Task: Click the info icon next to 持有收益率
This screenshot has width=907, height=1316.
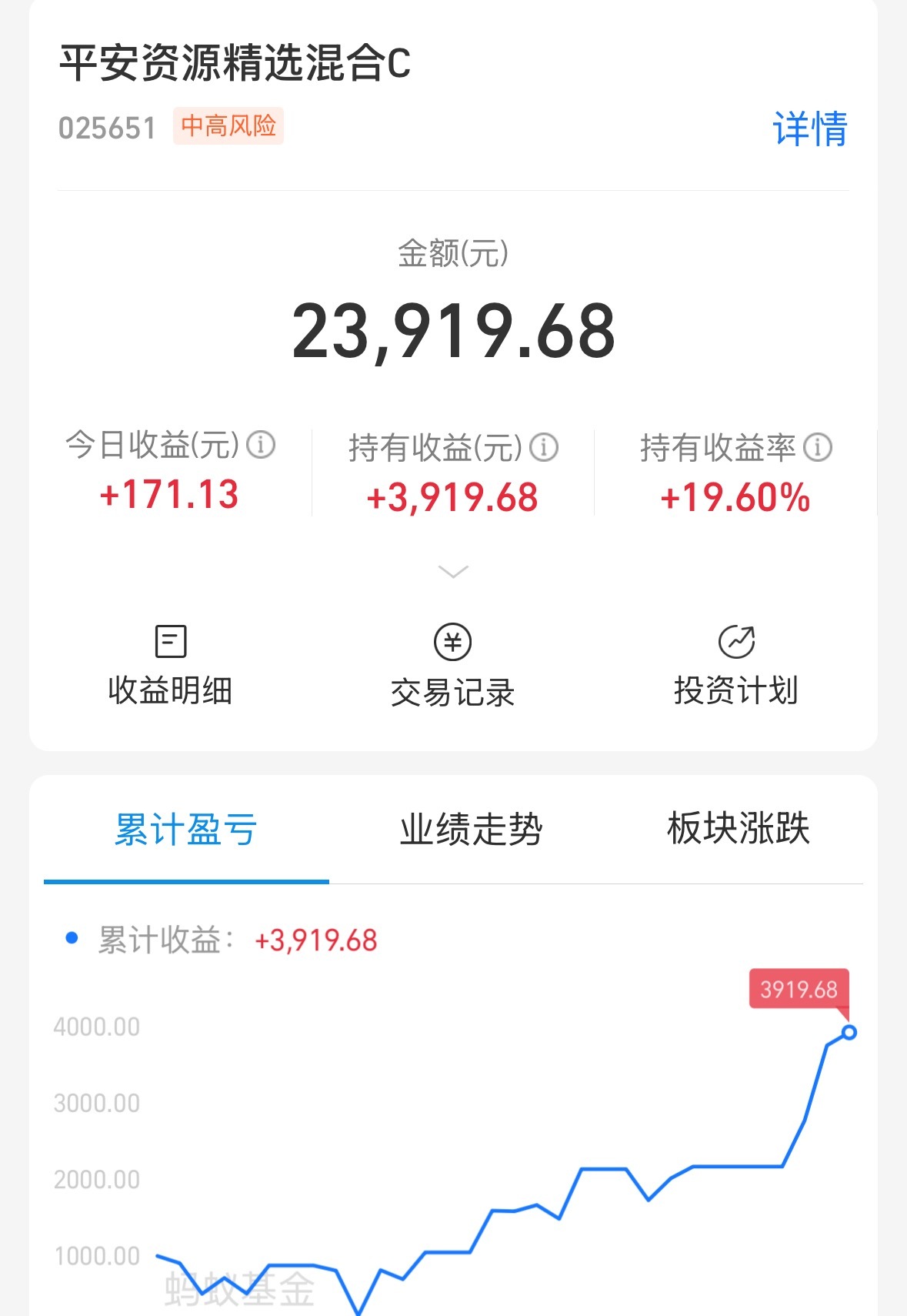Action: (816, 446)
